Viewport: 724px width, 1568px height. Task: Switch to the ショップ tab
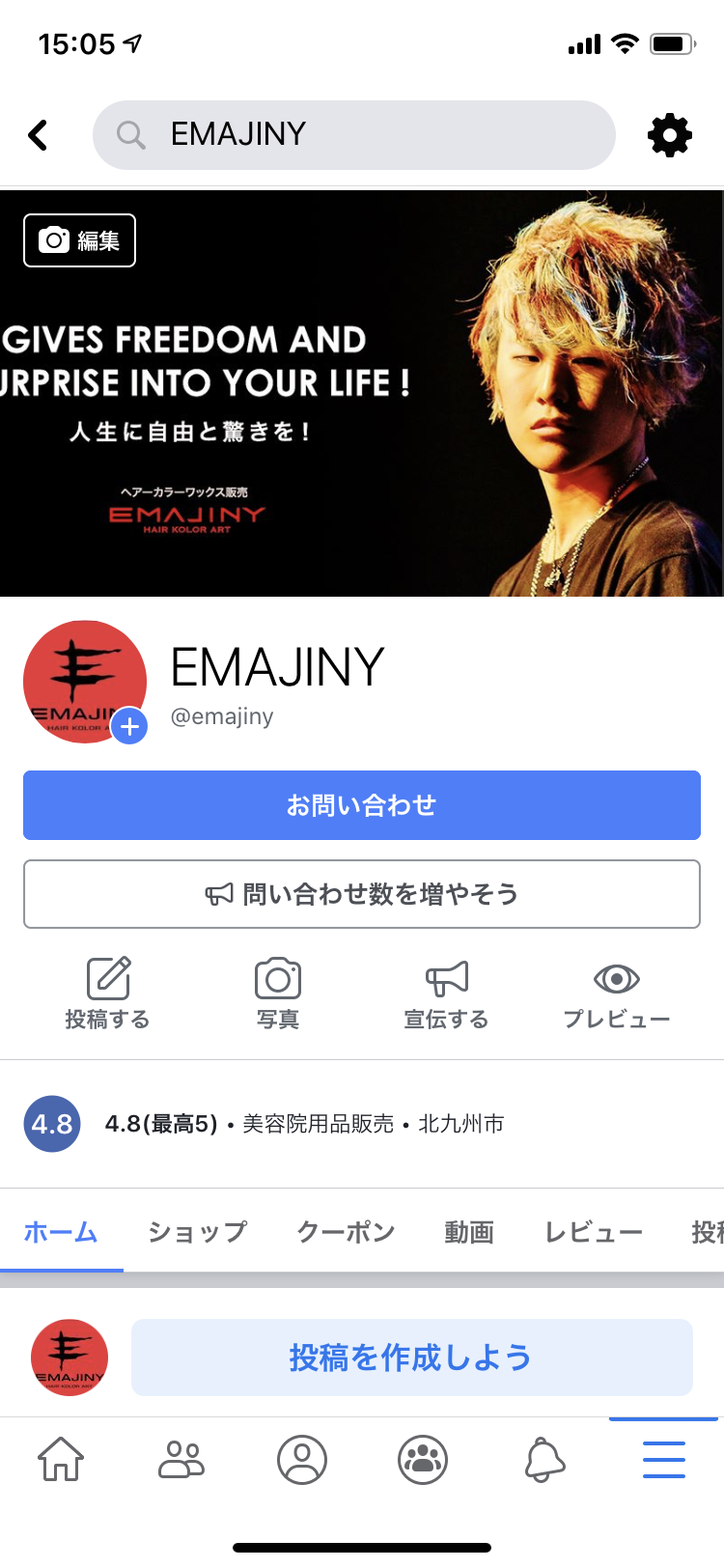tap(197, 1232)
